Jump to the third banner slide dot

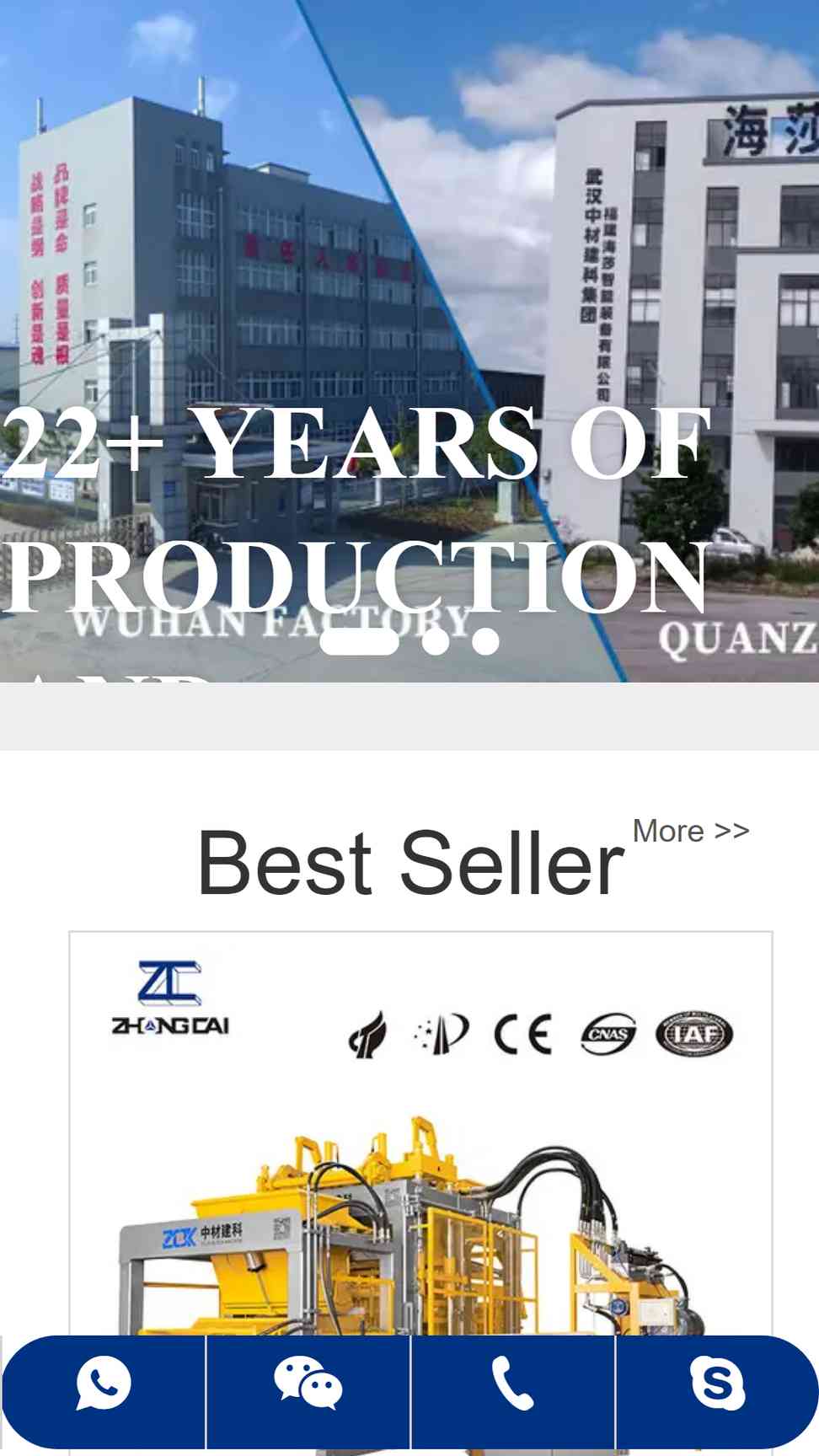tap(484, 641)
